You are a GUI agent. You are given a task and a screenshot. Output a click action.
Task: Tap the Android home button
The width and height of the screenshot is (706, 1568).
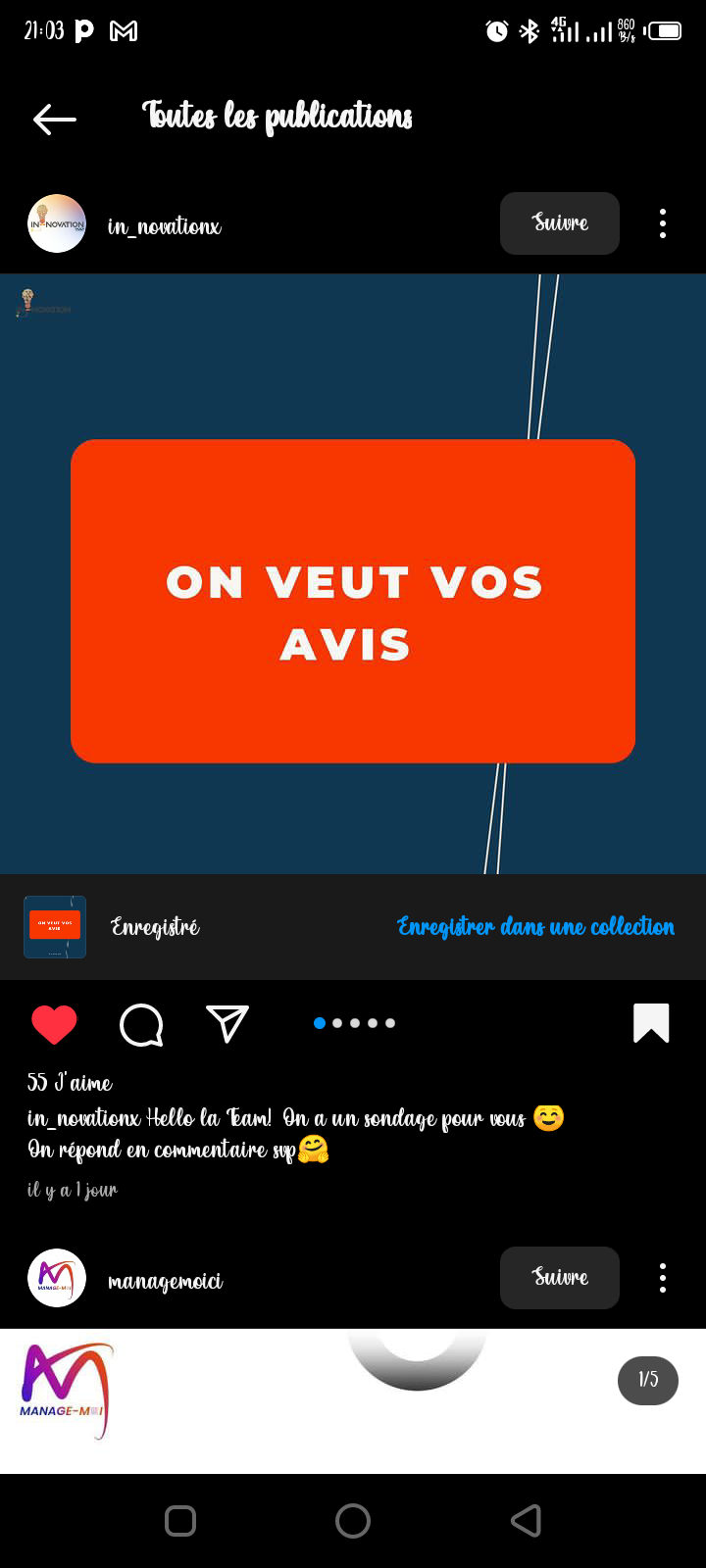[353, 1521]
